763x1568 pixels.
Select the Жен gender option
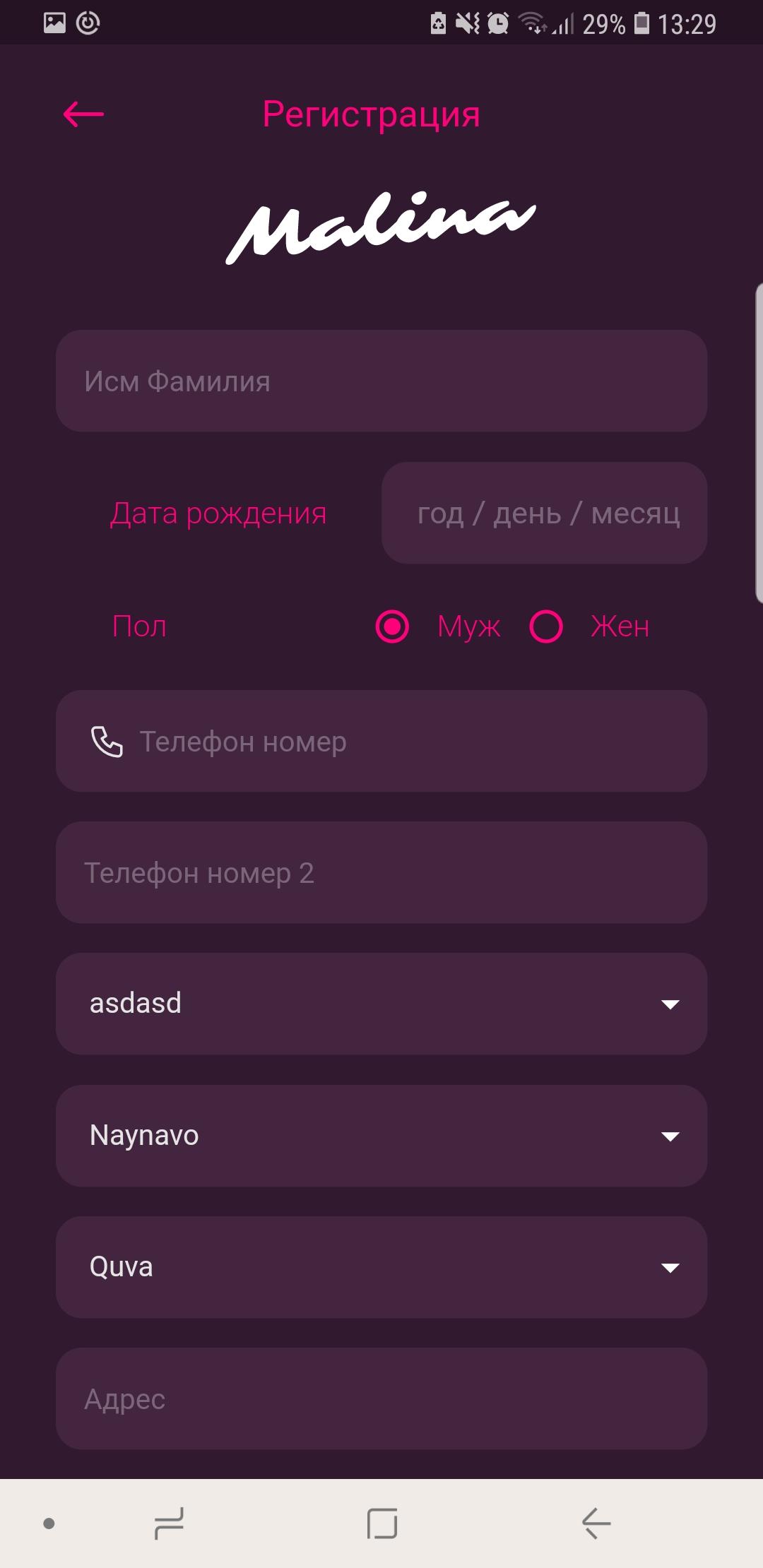click(547, 626)
